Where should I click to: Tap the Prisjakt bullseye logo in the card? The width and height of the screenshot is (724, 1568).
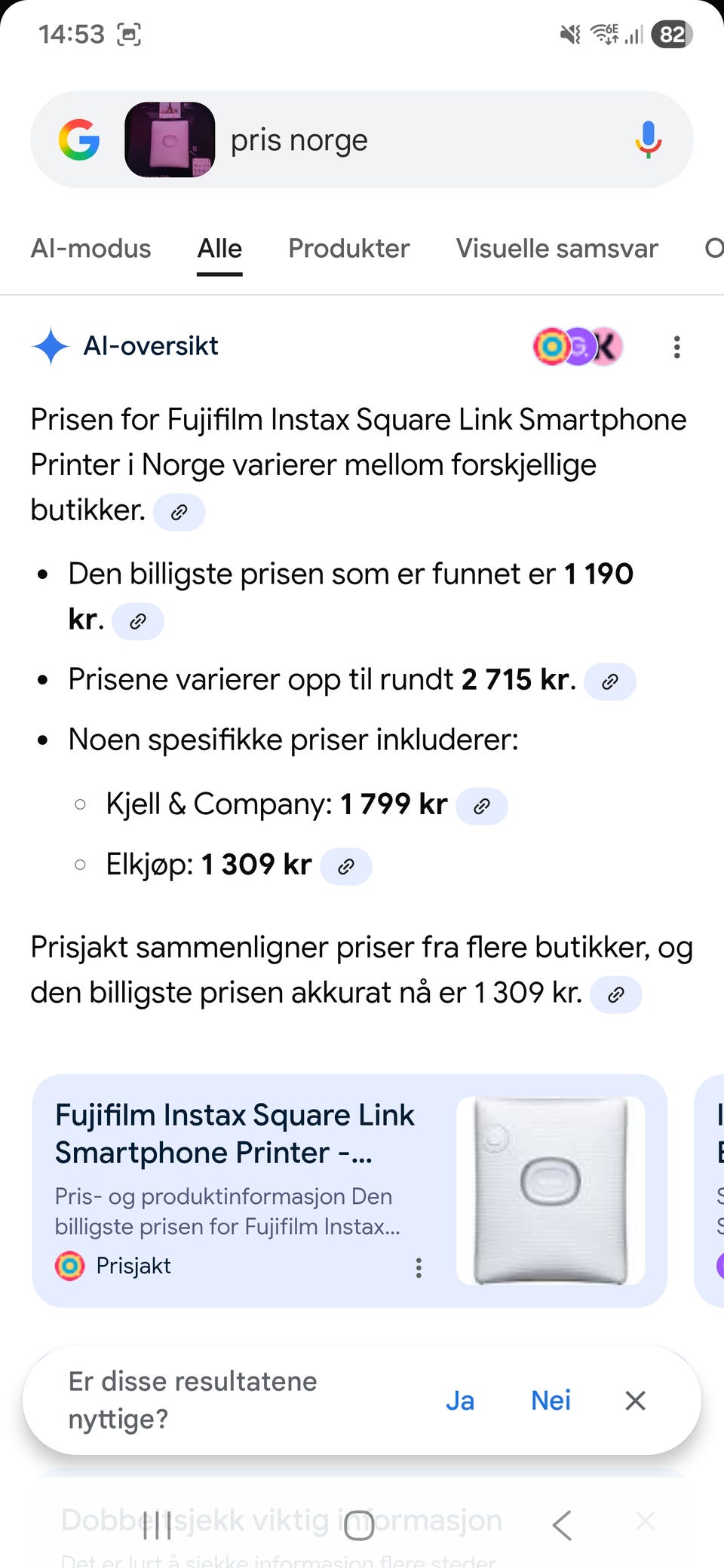[70, 1266]
